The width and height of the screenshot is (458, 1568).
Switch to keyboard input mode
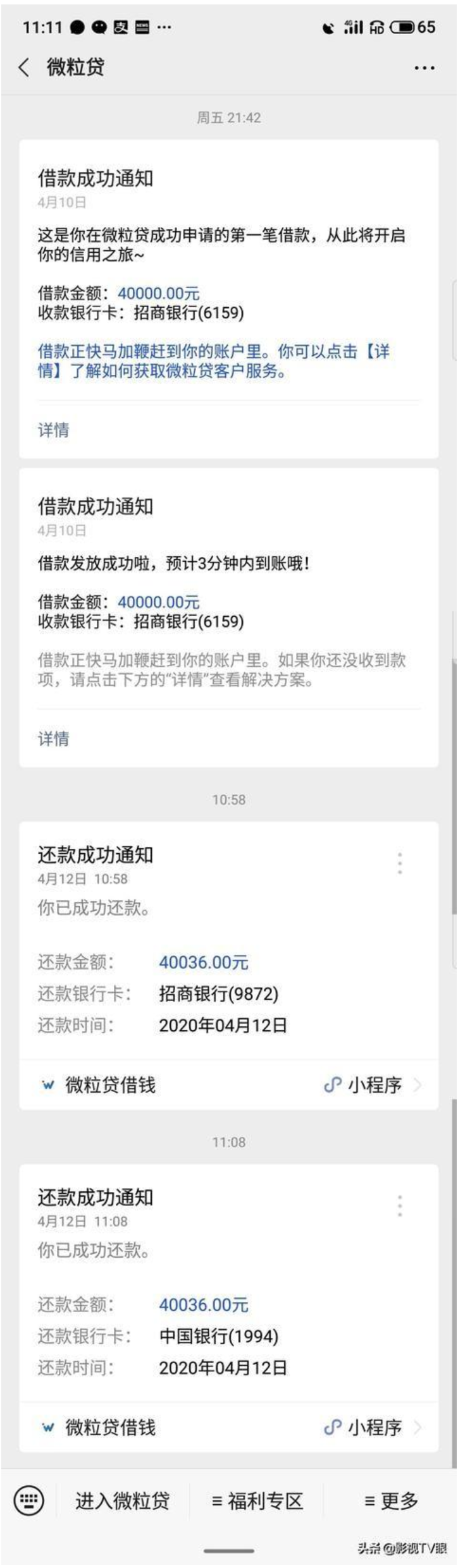[29, 1500]
